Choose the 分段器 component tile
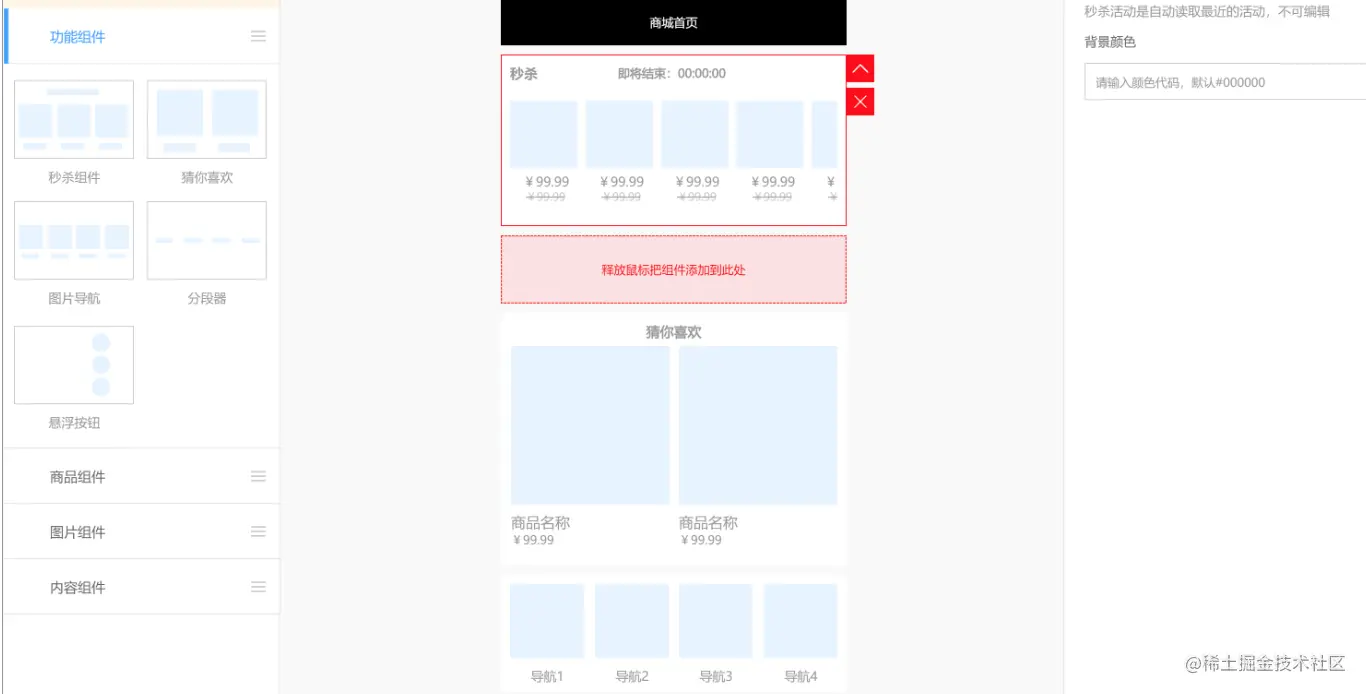Image resolution: width=1366 pixels, height=694 pixels. coord(207,241)
